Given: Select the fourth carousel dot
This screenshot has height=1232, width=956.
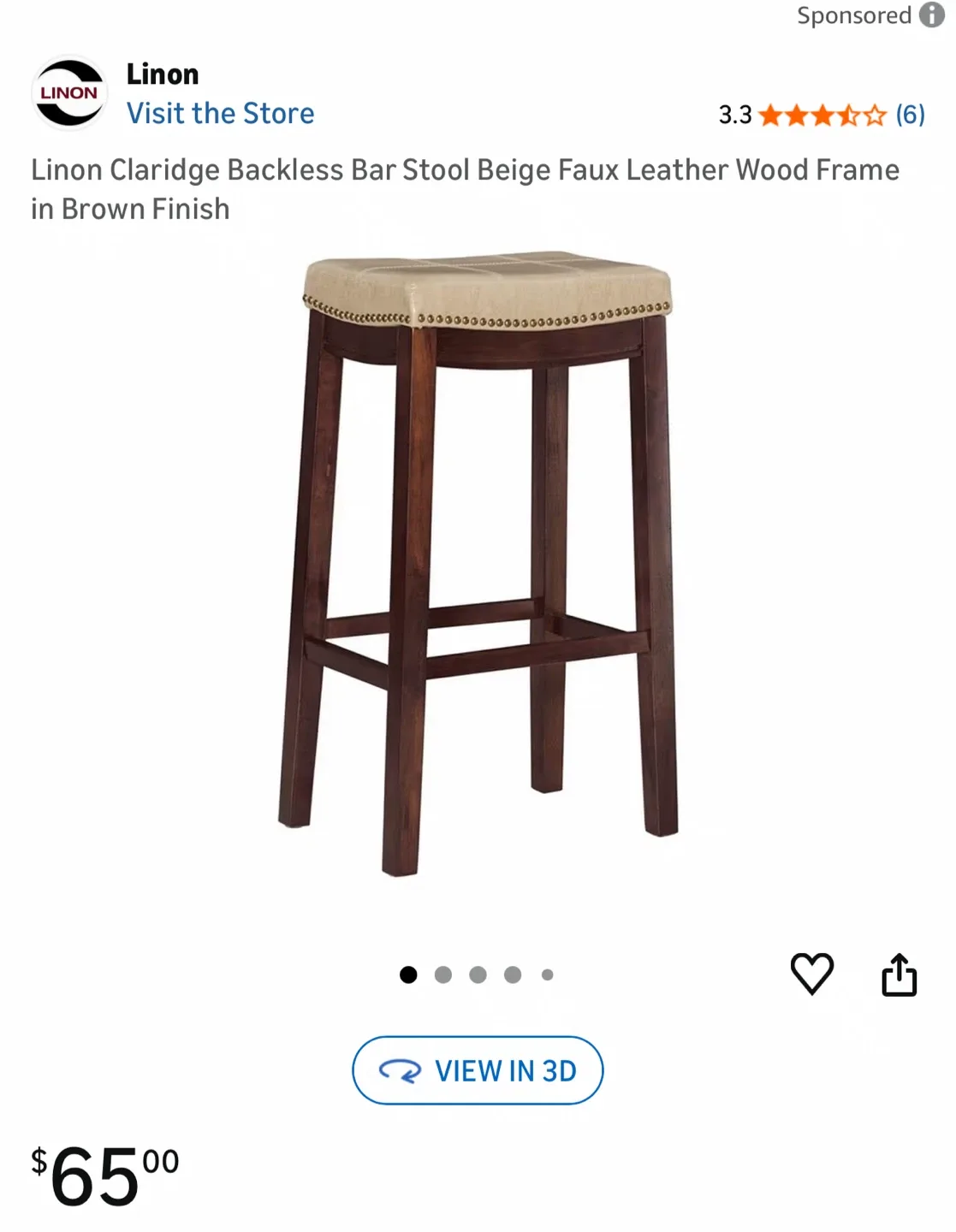Looking at the screenshot, I should coord(513,973).
